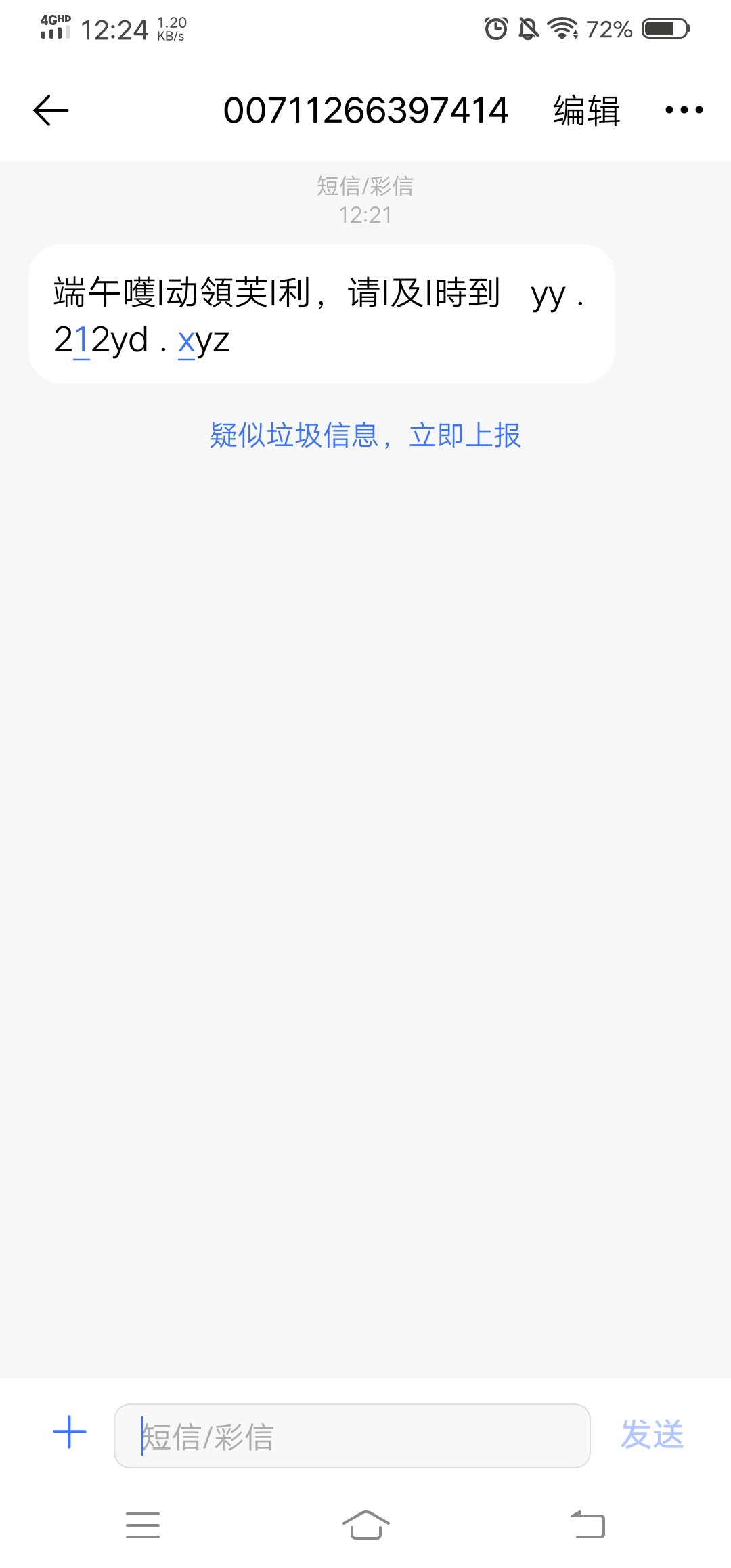731x1568 pixels.
Task: Tap the 编辑 edit button
Action: click(x=586, y=111)
